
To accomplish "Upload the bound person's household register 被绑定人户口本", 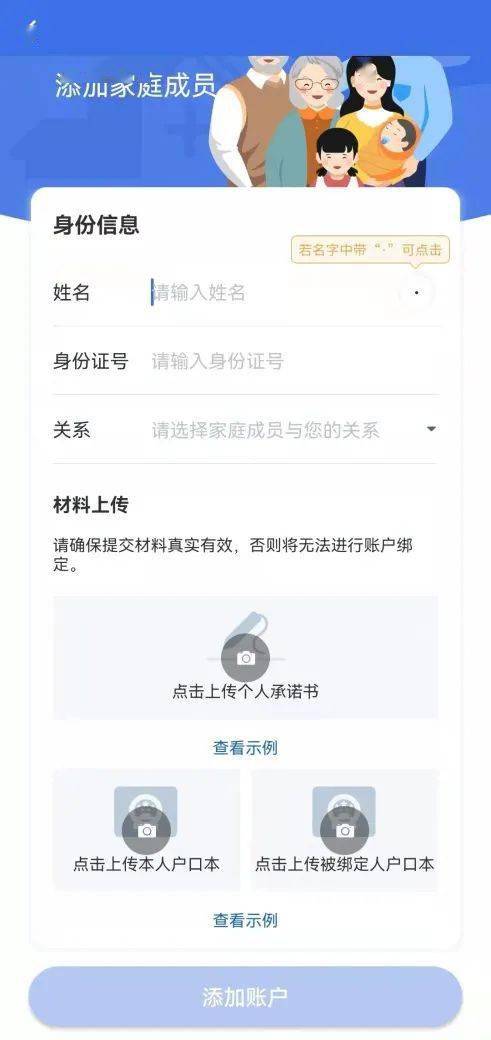I will tap(344, 829).
